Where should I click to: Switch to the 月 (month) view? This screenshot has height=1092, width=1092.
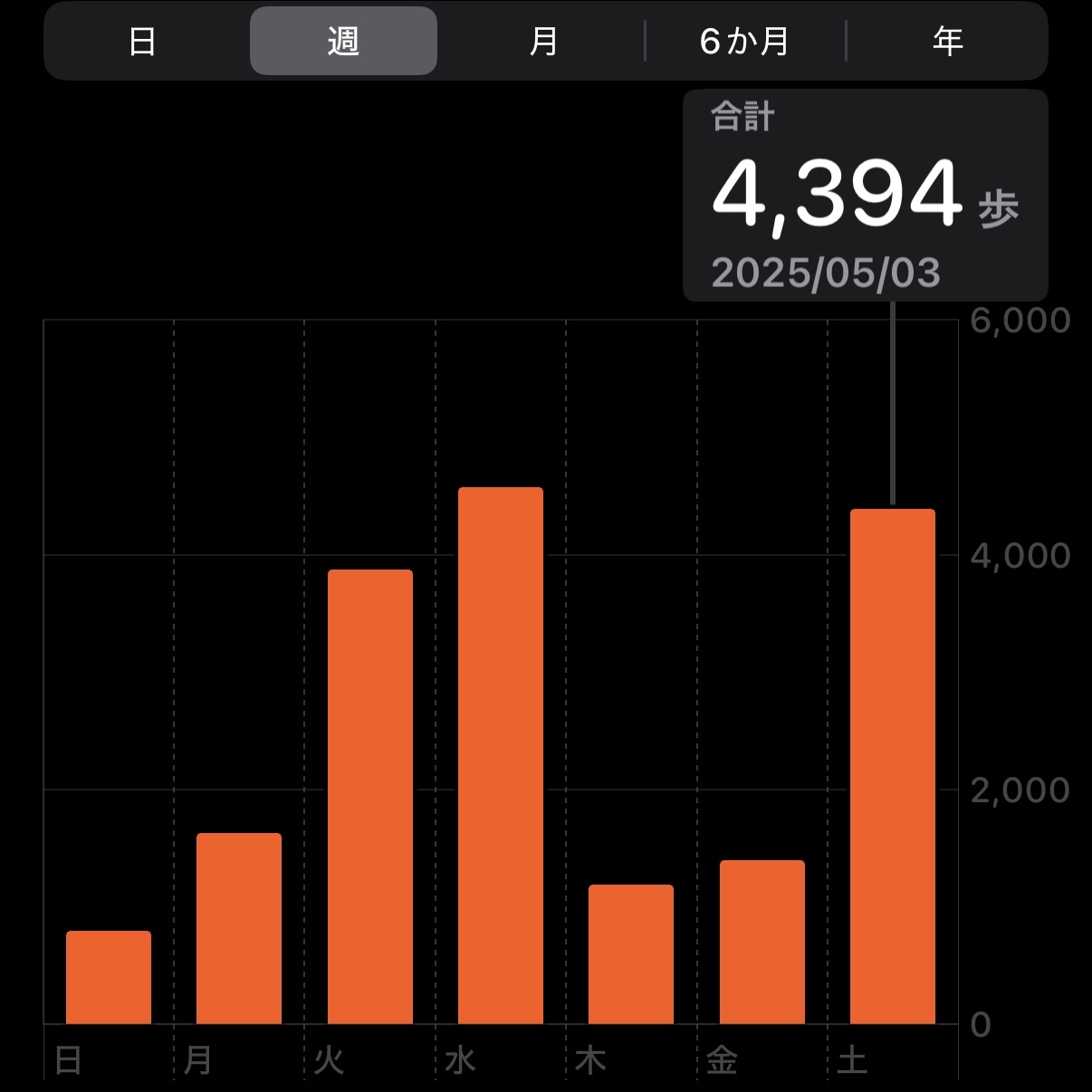[543, 42]
